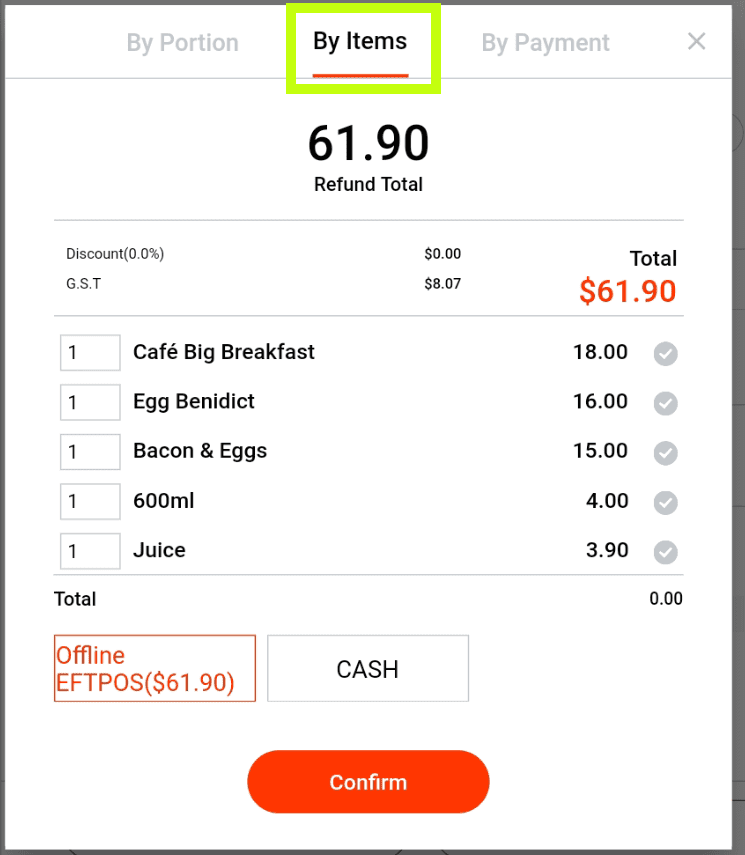Switch to the By Payment tab
Viewport: 745px width, 855px height.
[x=545, y=43]
